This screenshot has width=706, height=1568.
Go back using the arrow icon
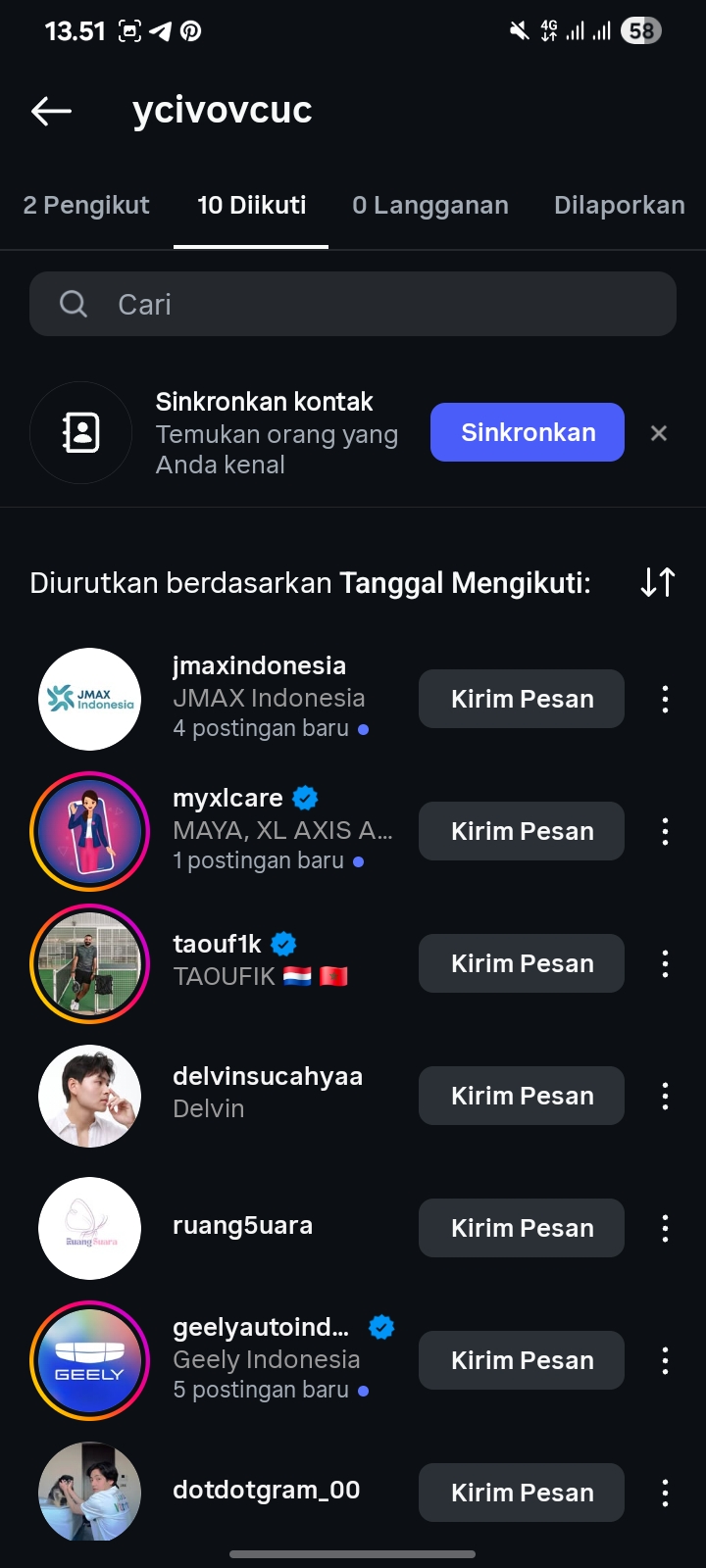point(52,112)
